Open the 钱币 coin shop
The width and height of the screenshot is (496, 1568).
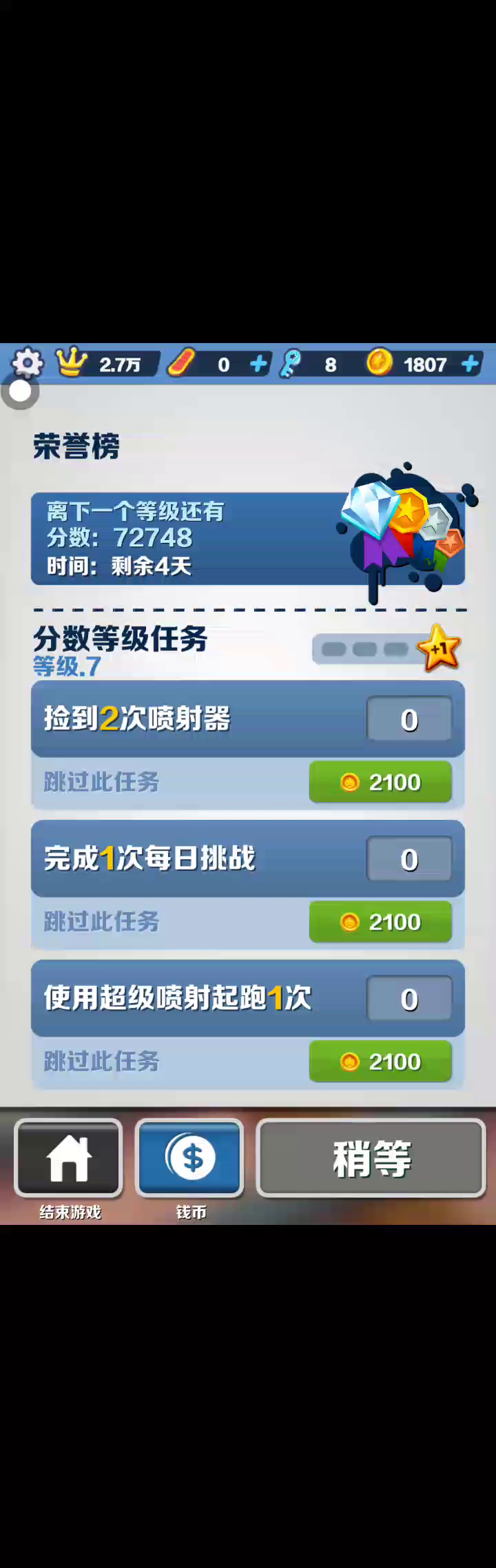coord(189,1158)
